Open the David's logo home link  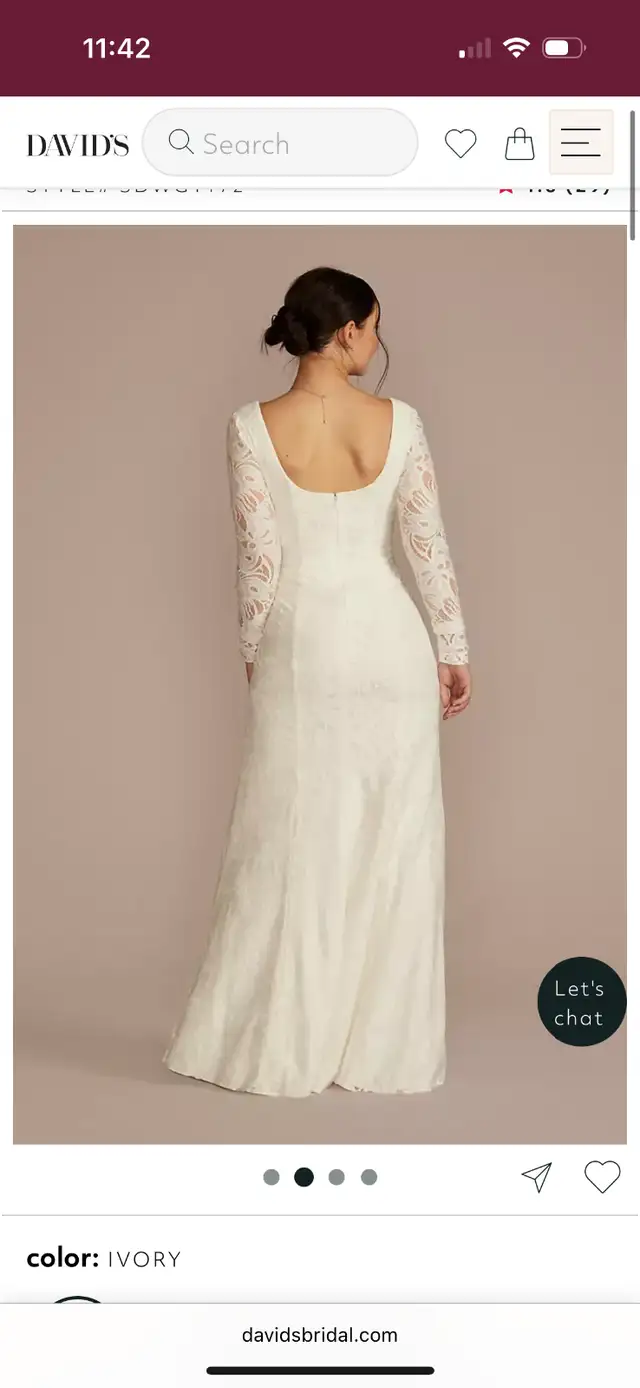[x=78, y=145]
